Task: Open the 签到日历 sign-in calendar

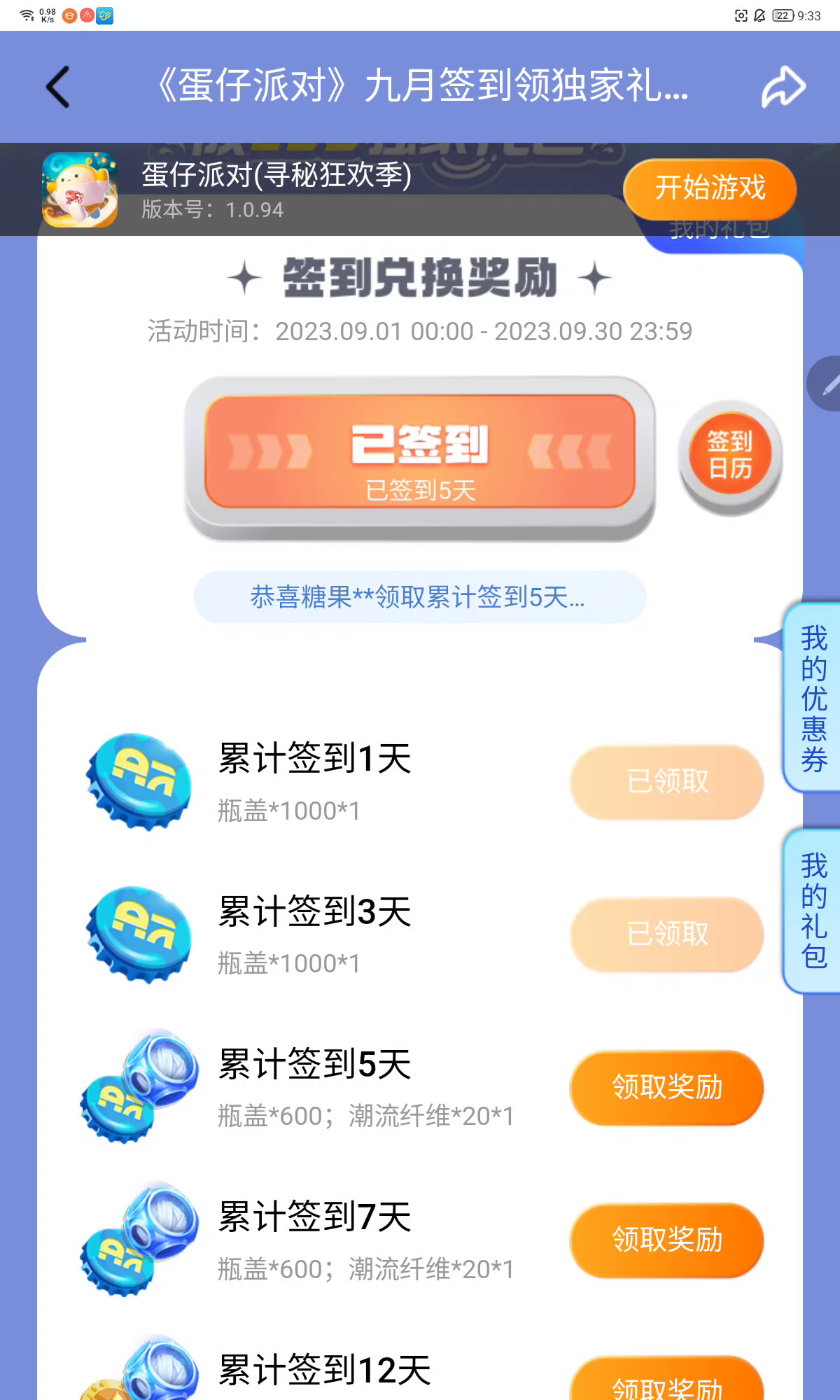Action: (730, 455)
